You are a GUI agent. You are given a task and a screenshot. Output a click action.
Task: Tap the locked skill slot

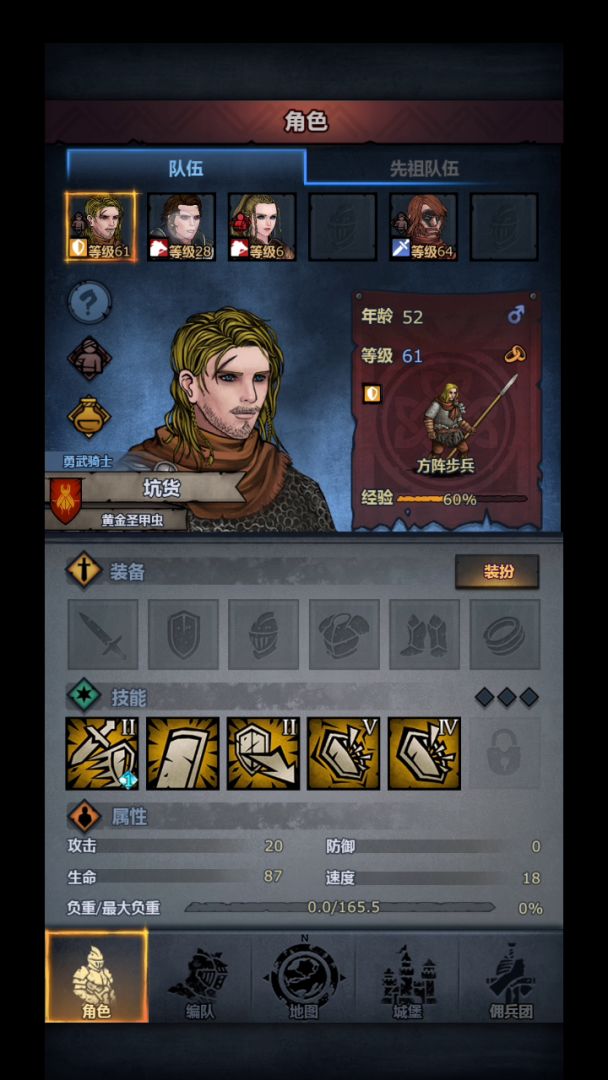pyautogui.click(x=505, y=753)
